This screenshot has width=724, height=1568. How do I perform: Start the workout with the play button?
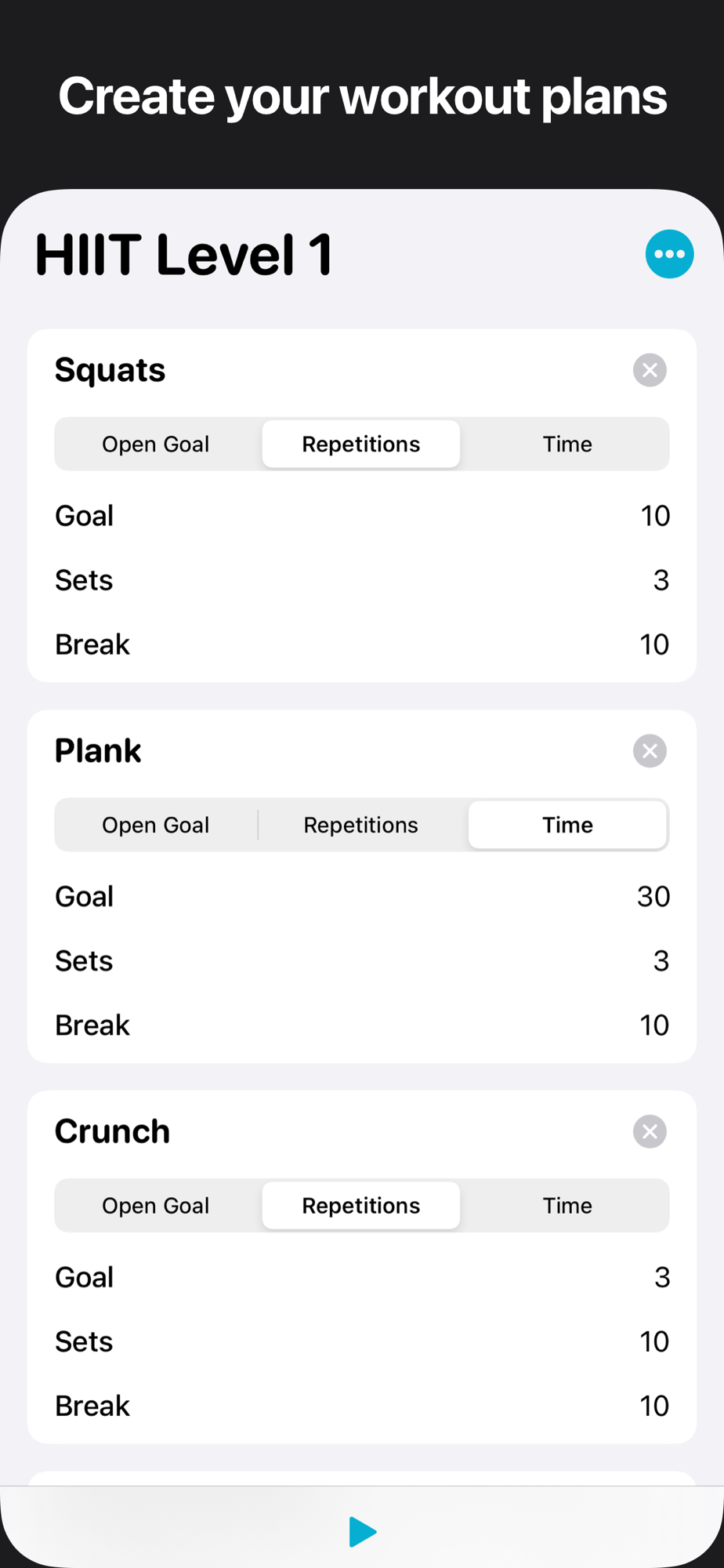click(x=362, y=1532)
